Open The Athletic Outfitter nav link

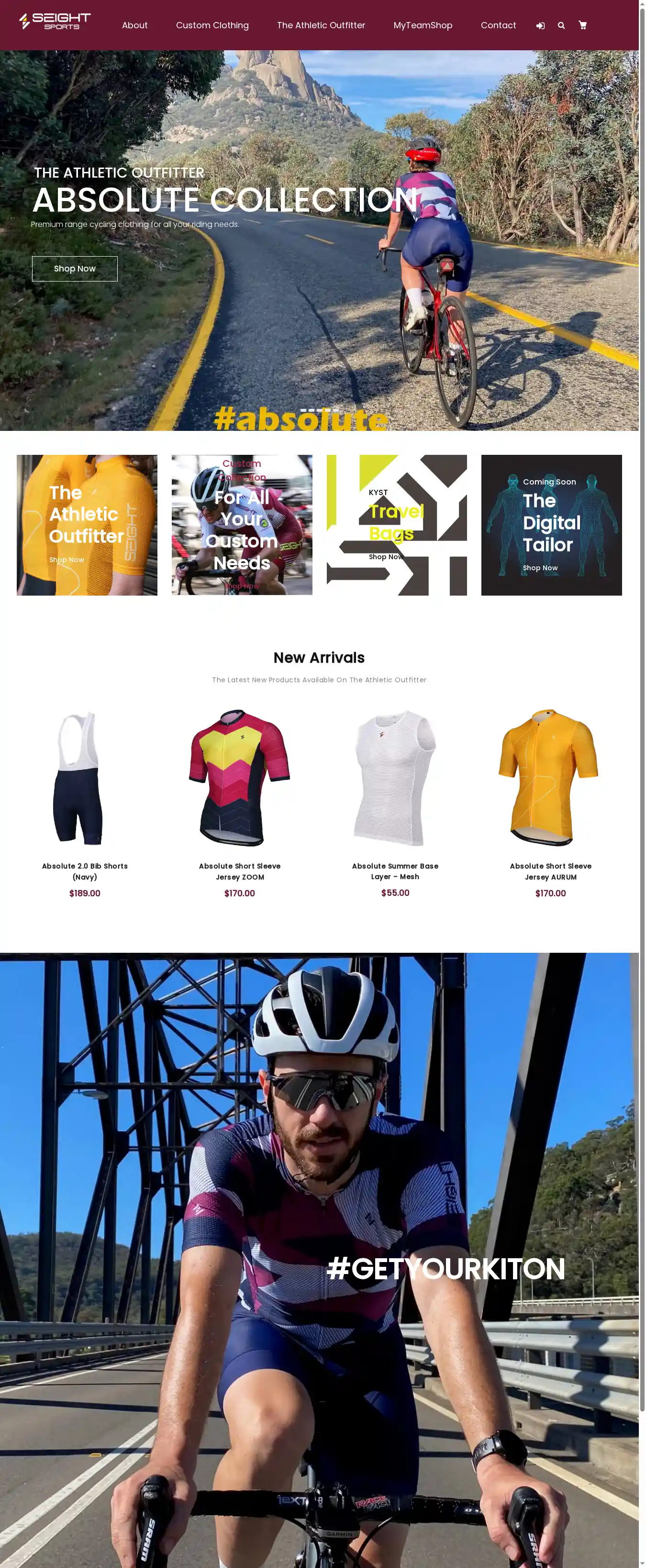(x=321, y=25)
